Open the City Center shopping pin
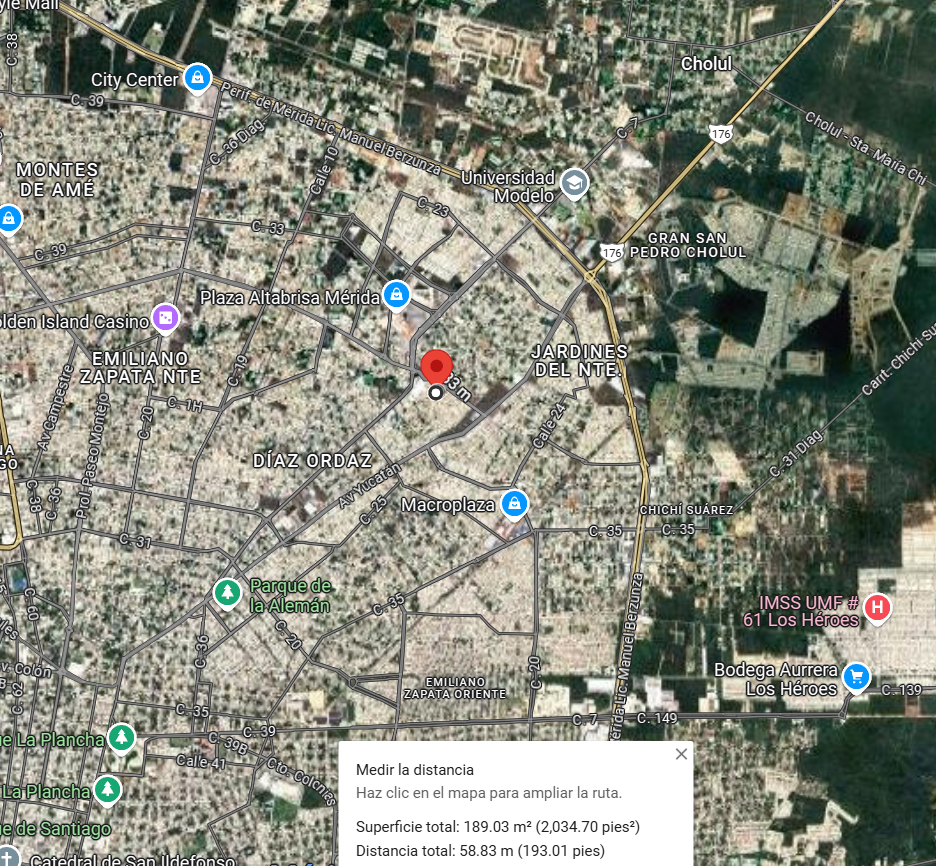The width and height of the screenshot is (936, 866). [198, 78]
